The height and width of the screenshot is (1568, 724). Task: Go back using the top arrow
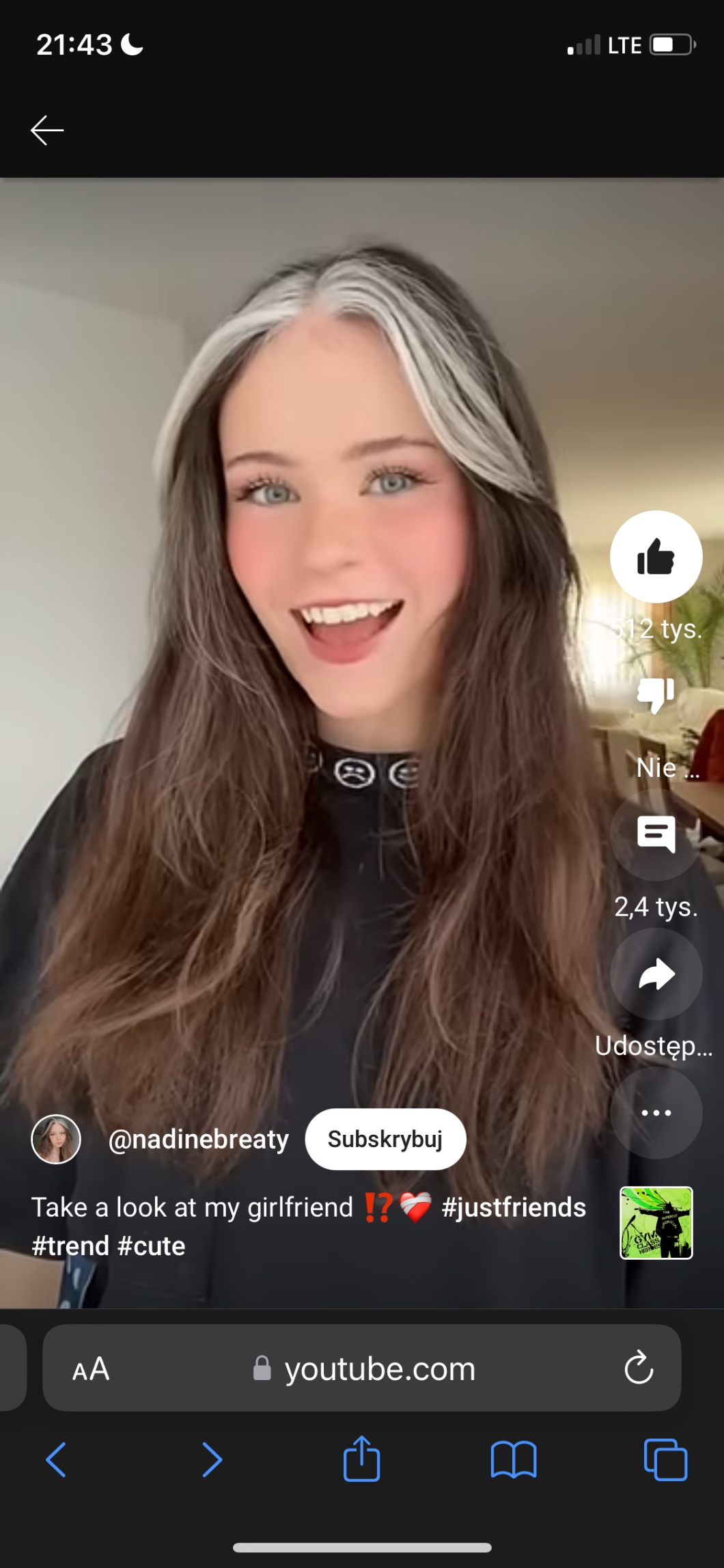47,130
